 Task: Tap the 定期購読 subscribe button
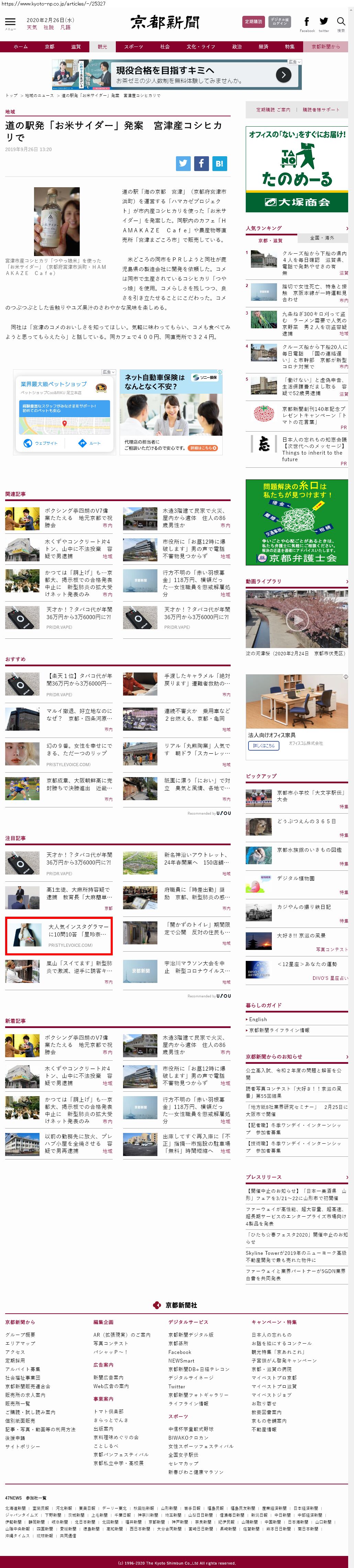[253, 22]
